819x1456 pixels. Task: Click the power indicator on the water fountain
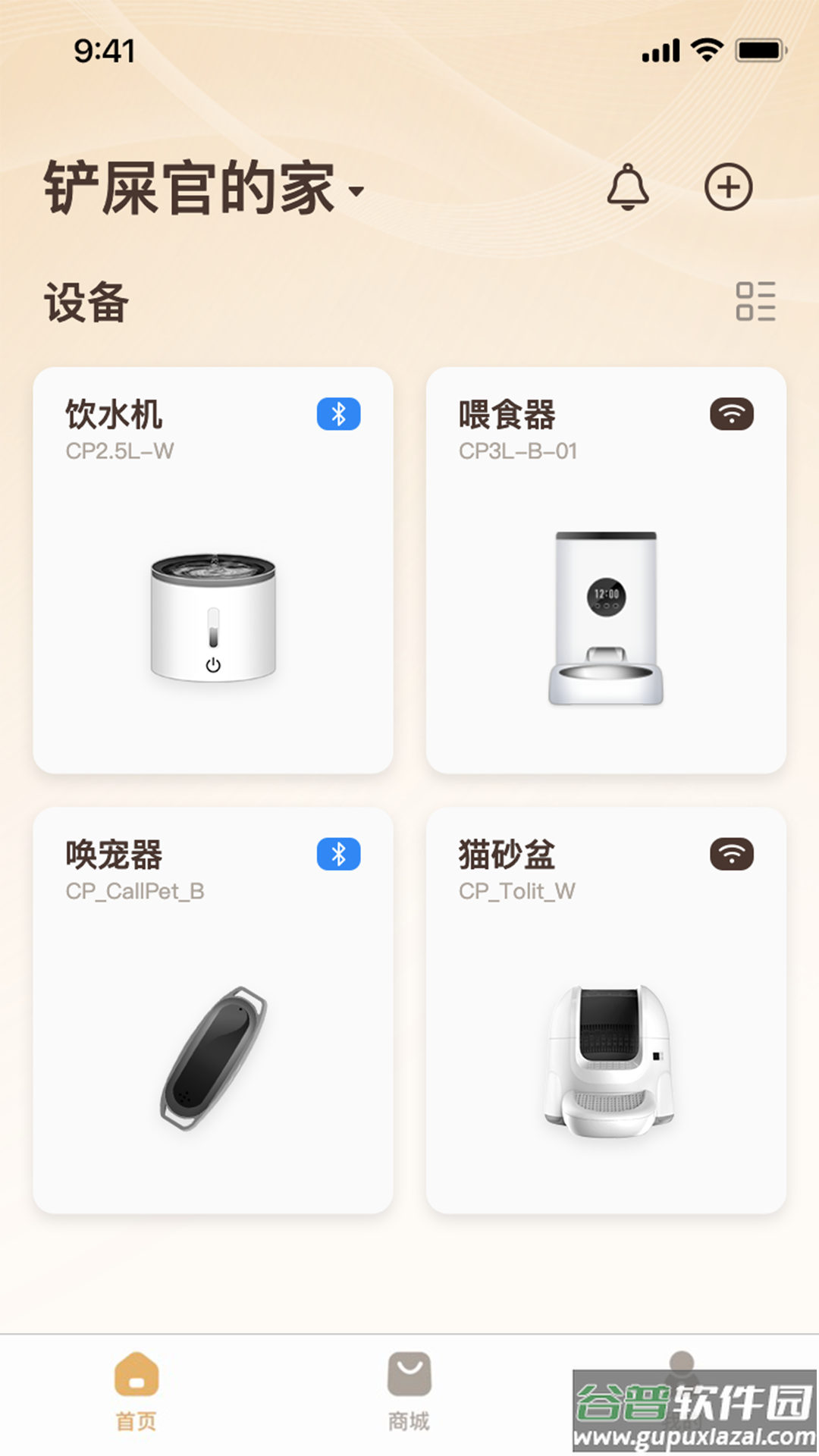tap(214, 665)
